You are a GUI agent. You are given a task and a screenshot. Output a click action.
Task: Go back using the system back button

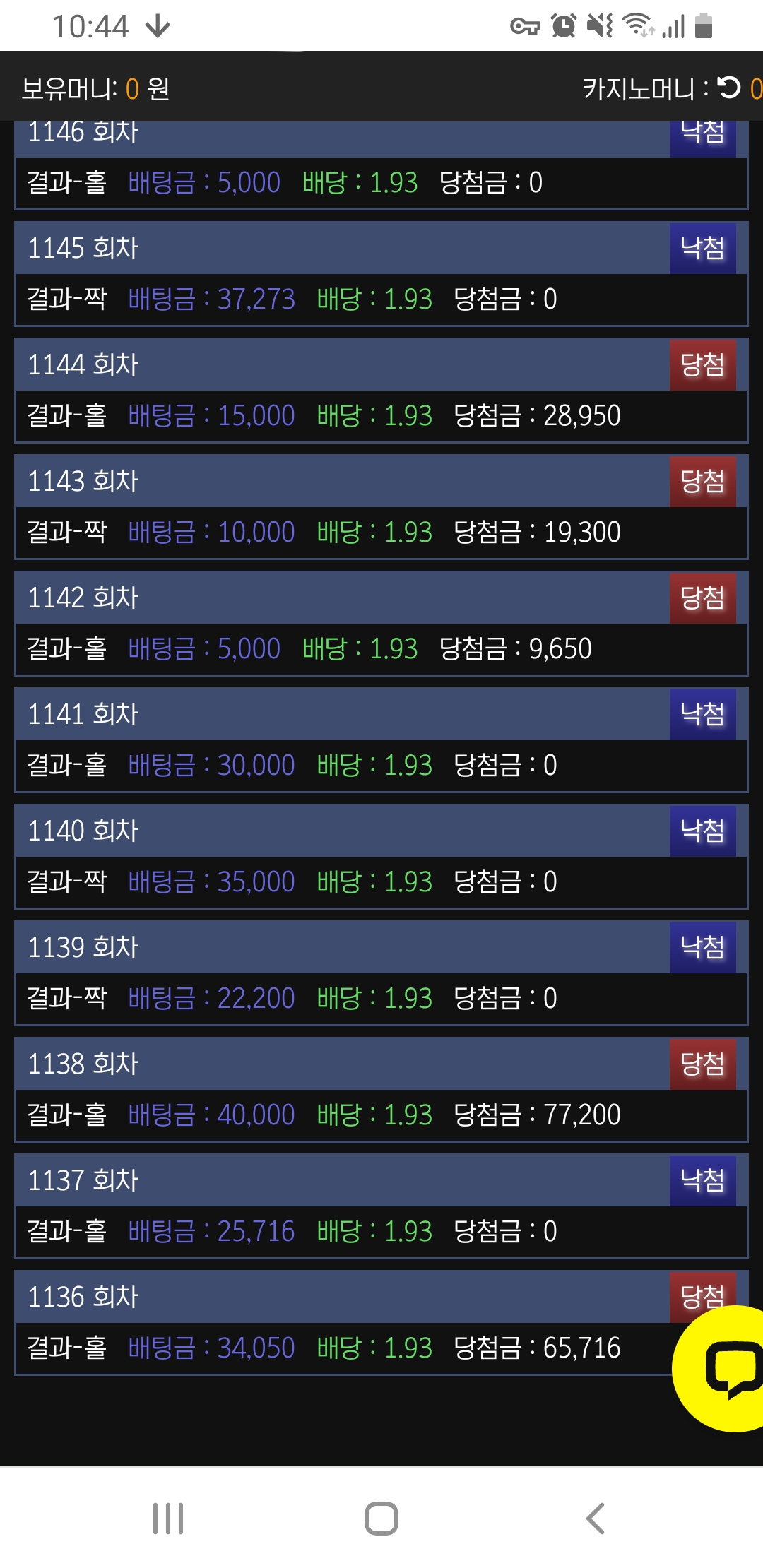point(595,1519)
